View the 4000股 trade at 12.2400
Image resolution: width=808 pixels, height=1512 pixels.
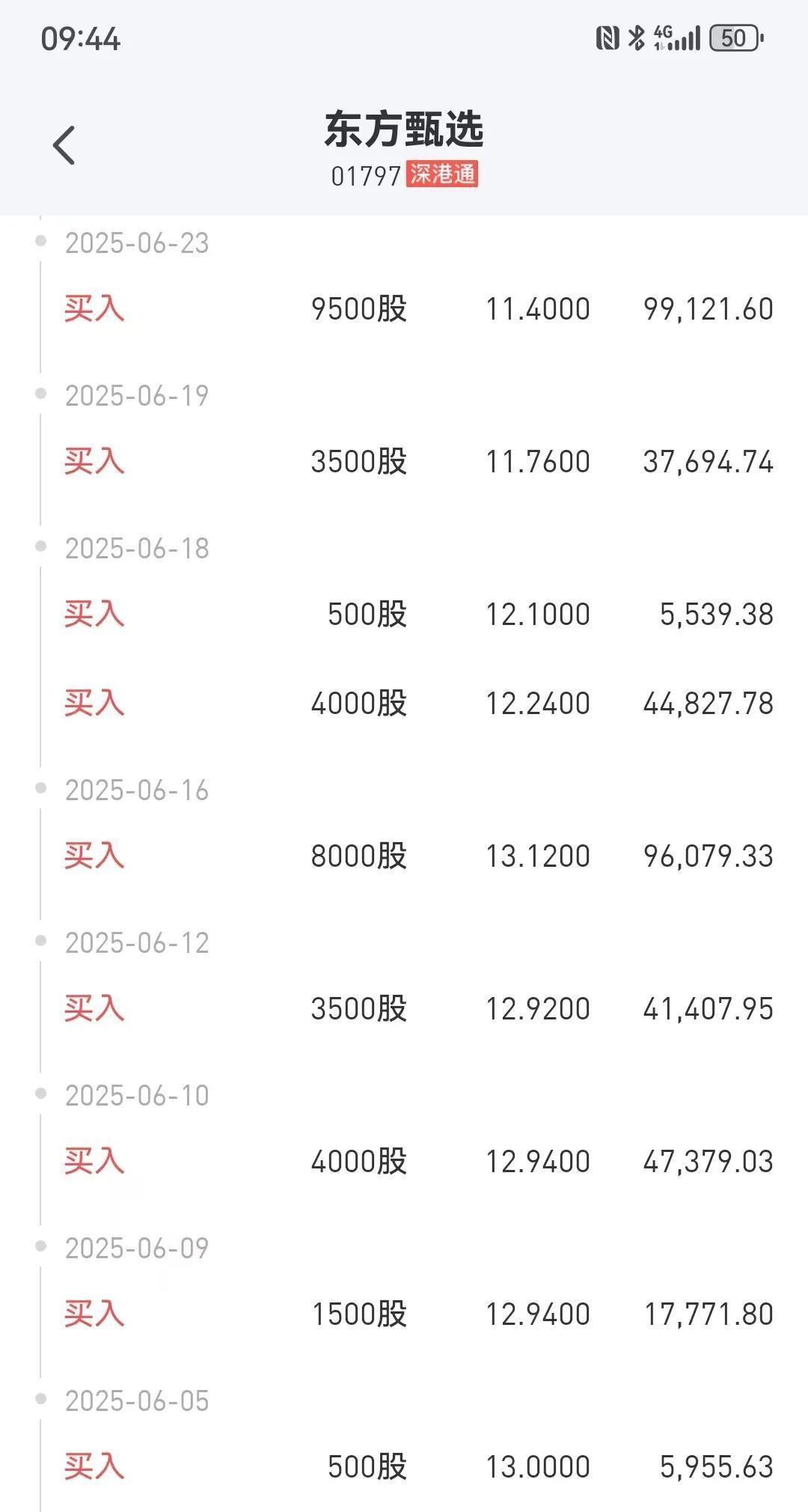click(x=419, y=704)
